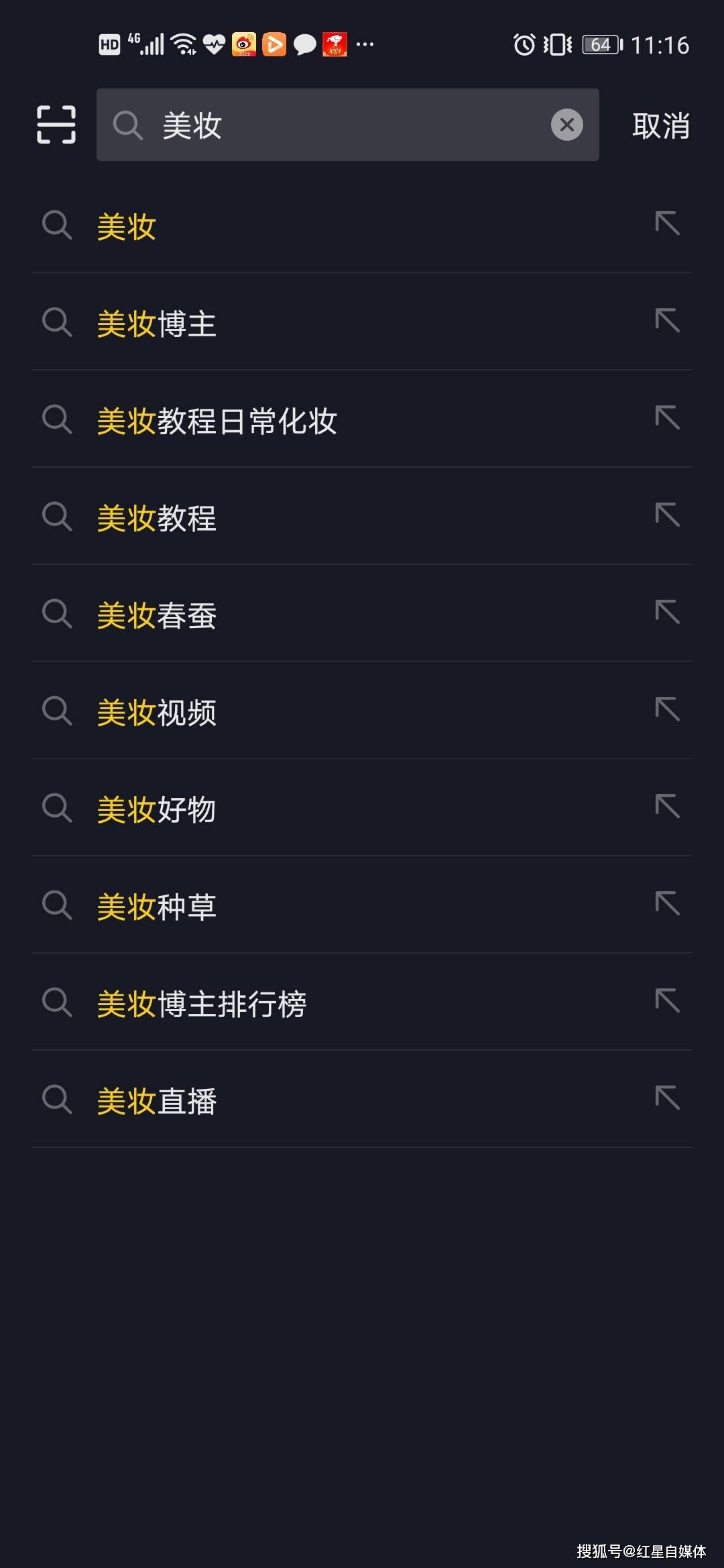Insert 美妆视频 into search via arrow

coord(667,709)
